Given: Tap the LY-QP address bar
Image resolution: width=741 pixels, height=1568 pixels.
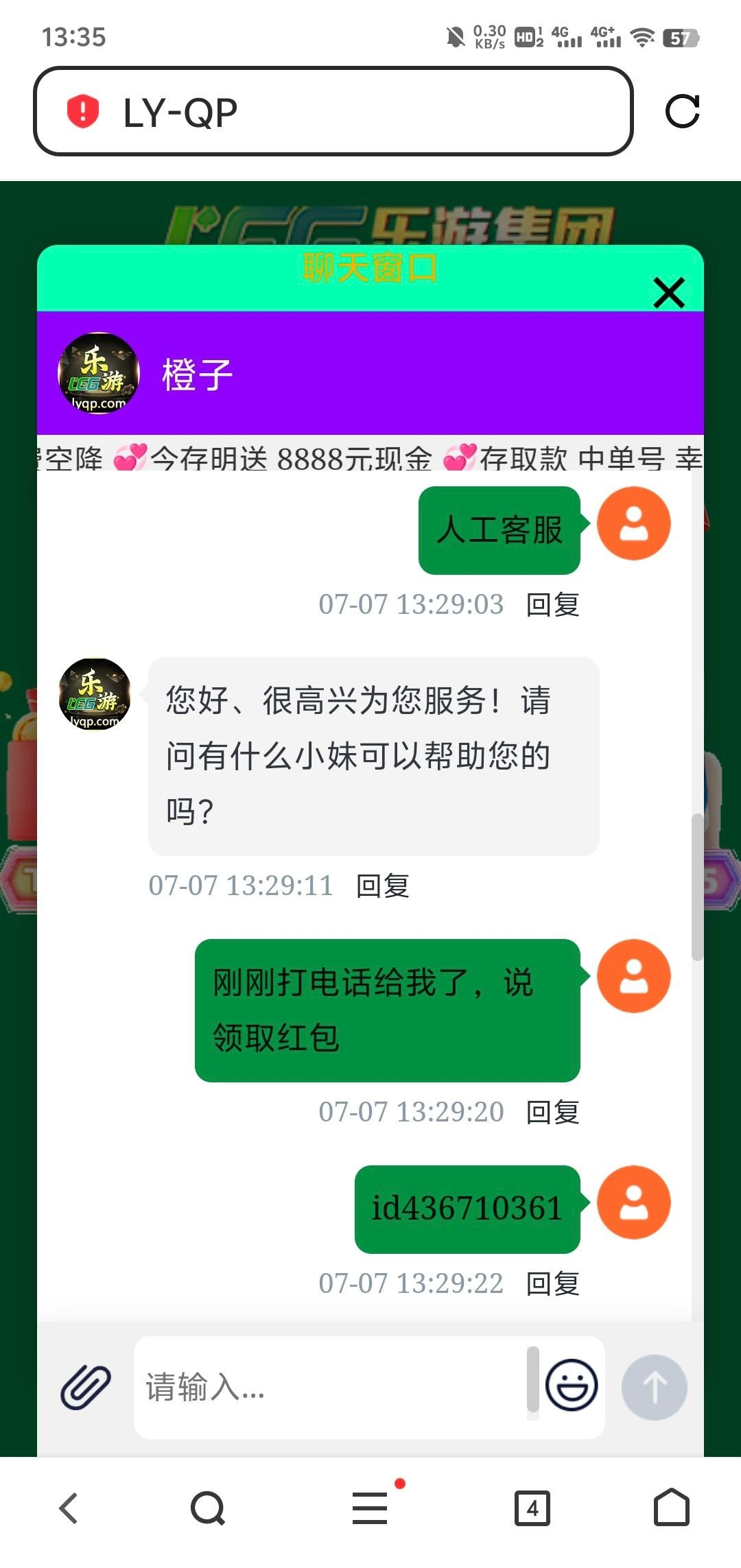Looking at the screenshot, I should [357, 112].
